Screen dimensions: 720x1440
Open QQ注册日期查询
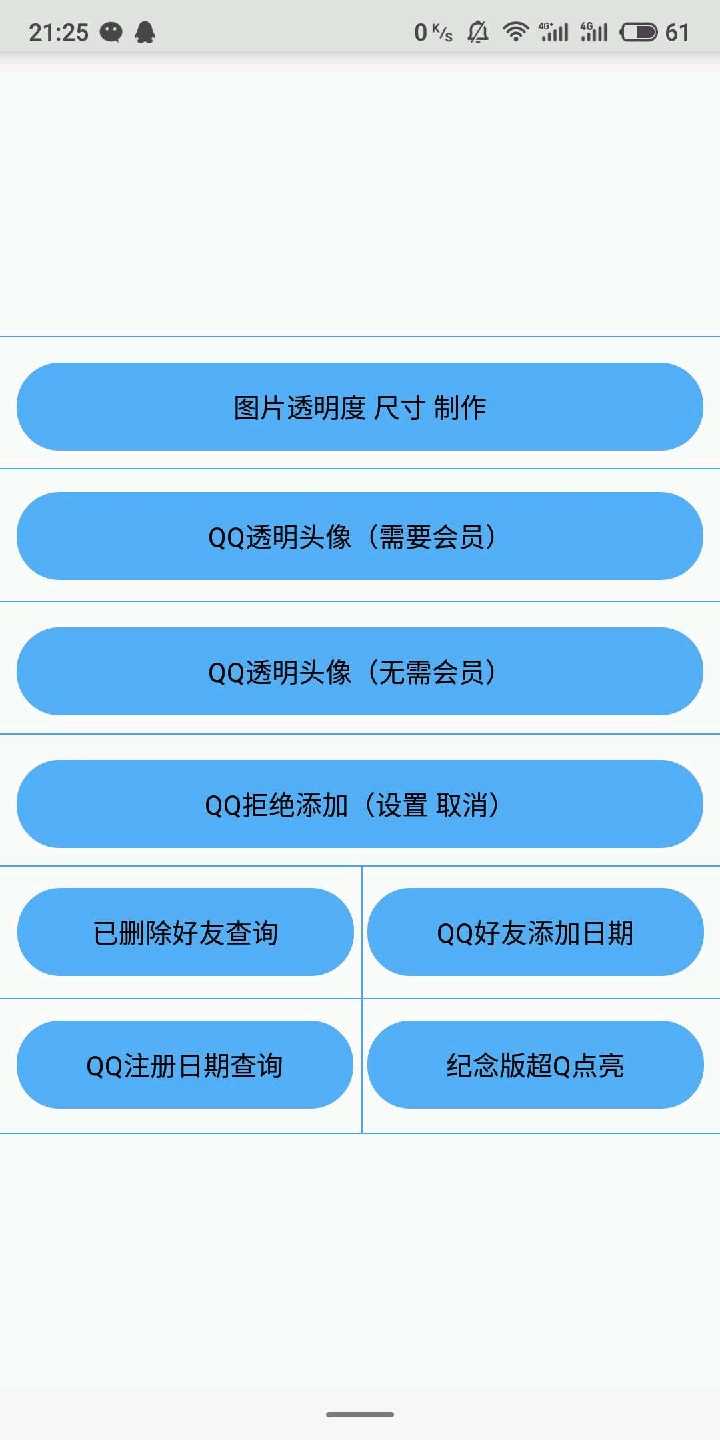tap(185, 1065)
